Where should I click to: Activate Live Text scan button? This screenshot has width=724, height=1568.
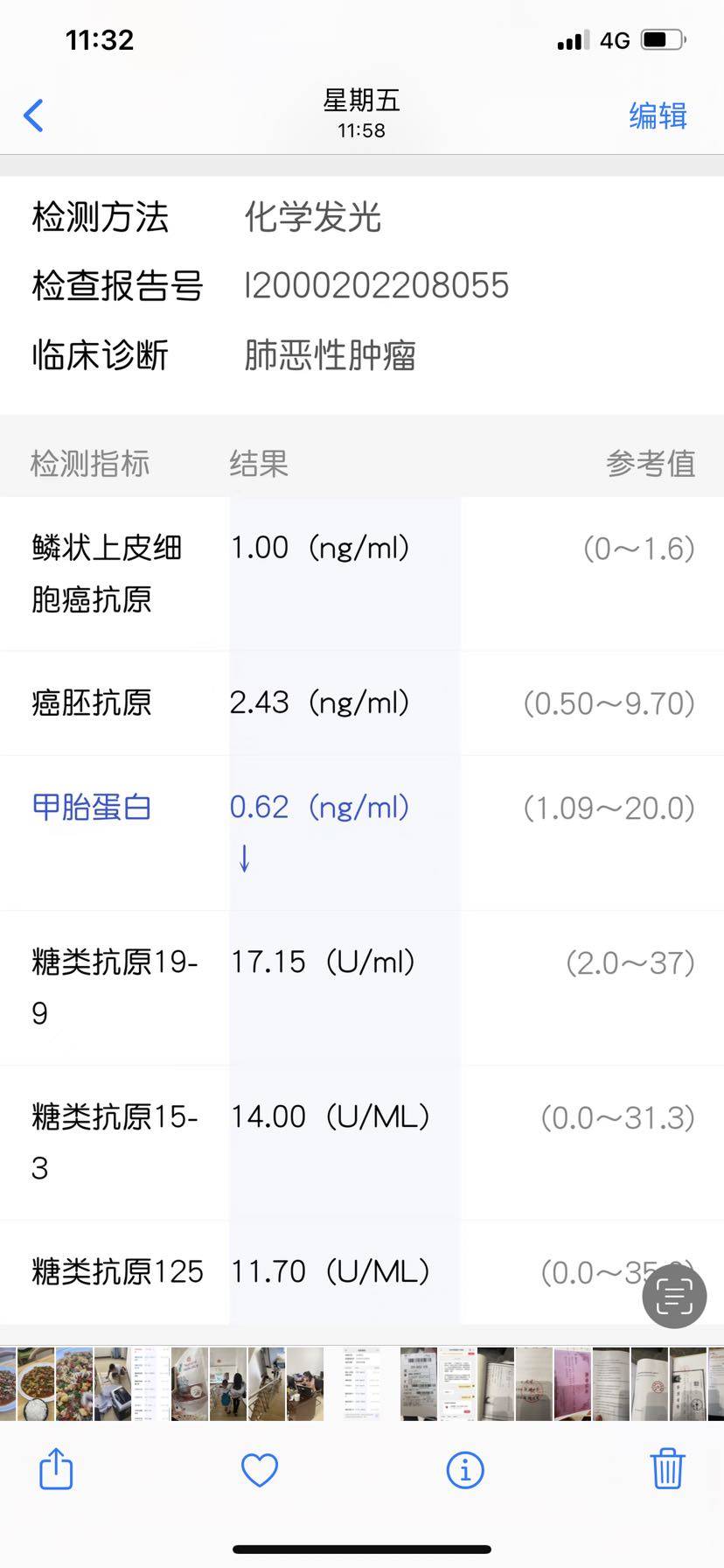coord(674,1296)
